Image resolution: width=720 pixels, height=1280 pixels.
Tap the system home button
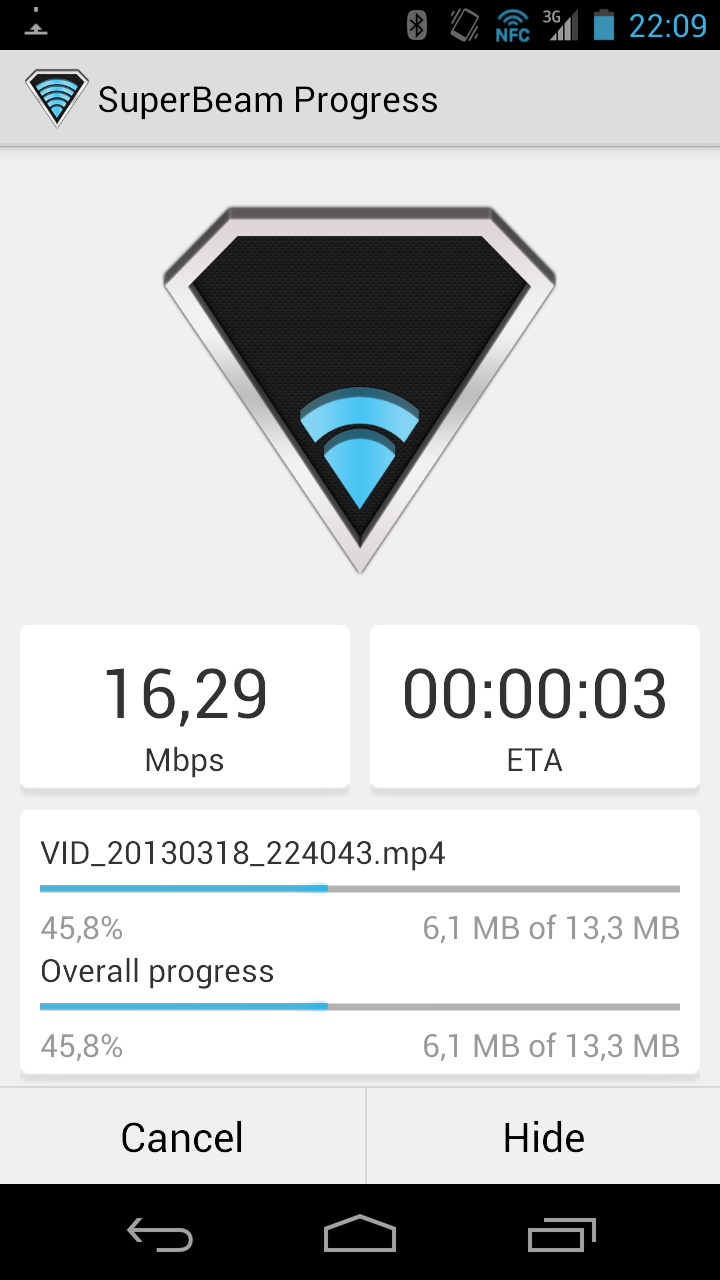tap(360, 1235)
